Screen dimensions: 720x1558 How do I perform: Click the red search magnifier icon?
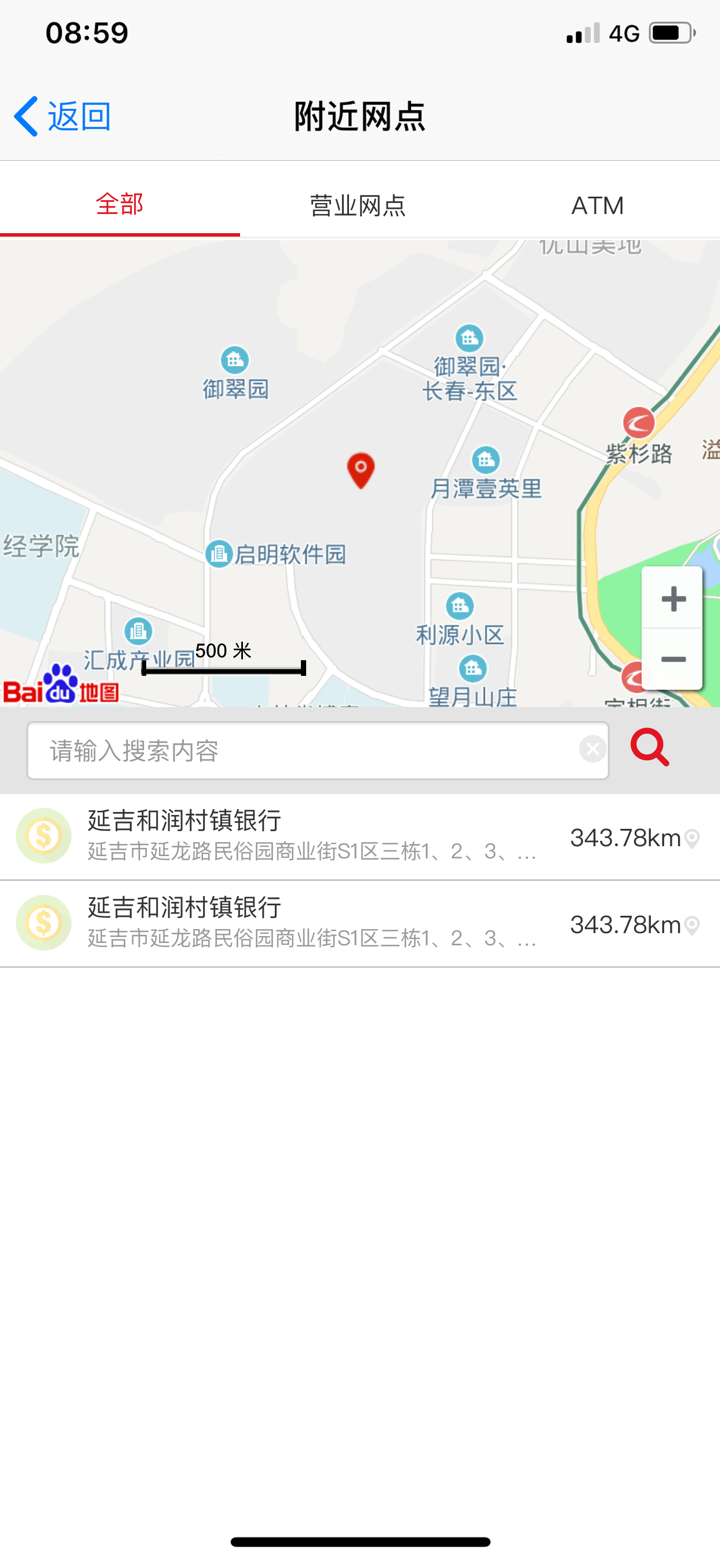(x=648, y=748)
